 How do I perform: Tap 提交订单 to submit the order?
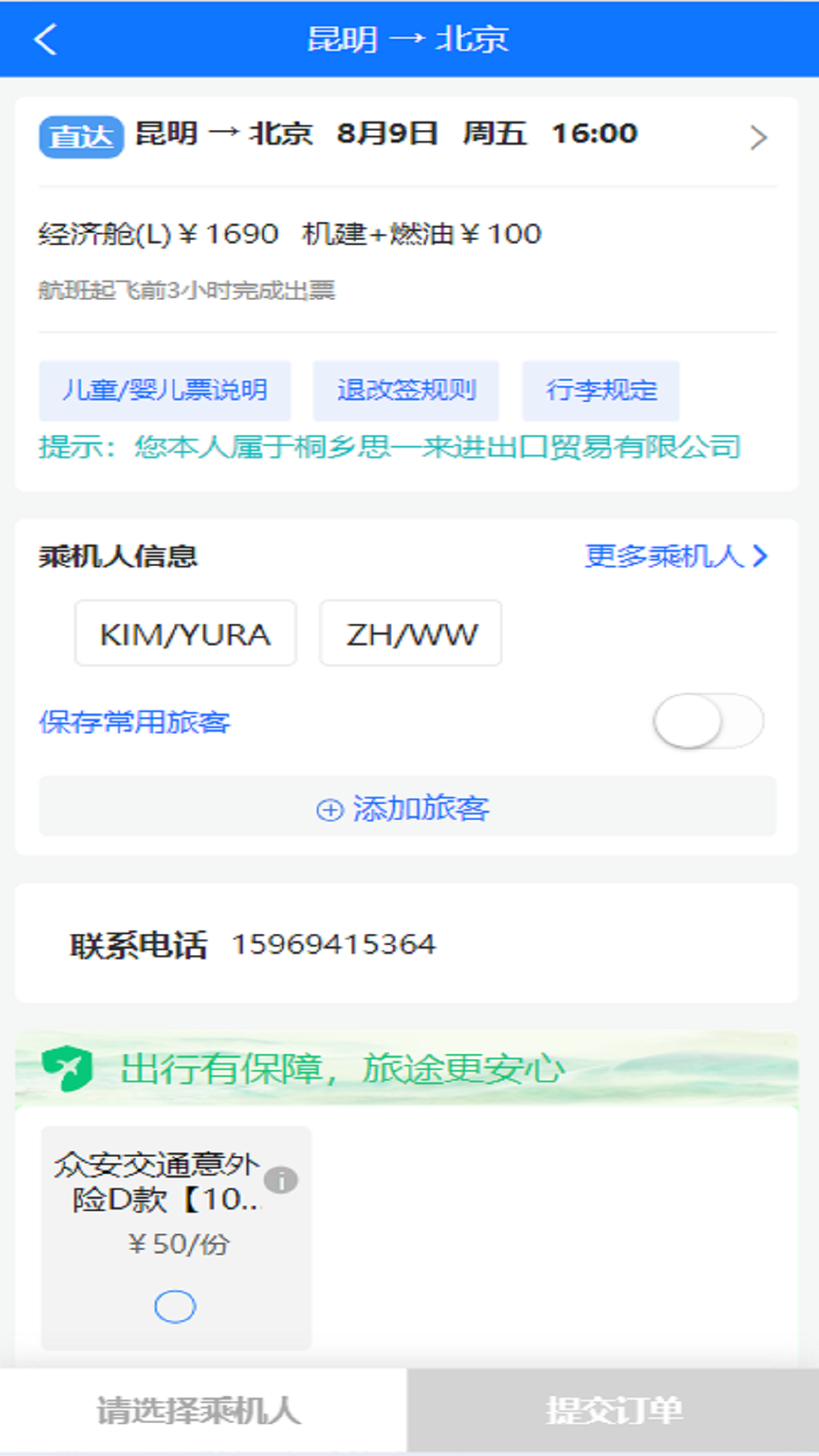point(613,1411)
